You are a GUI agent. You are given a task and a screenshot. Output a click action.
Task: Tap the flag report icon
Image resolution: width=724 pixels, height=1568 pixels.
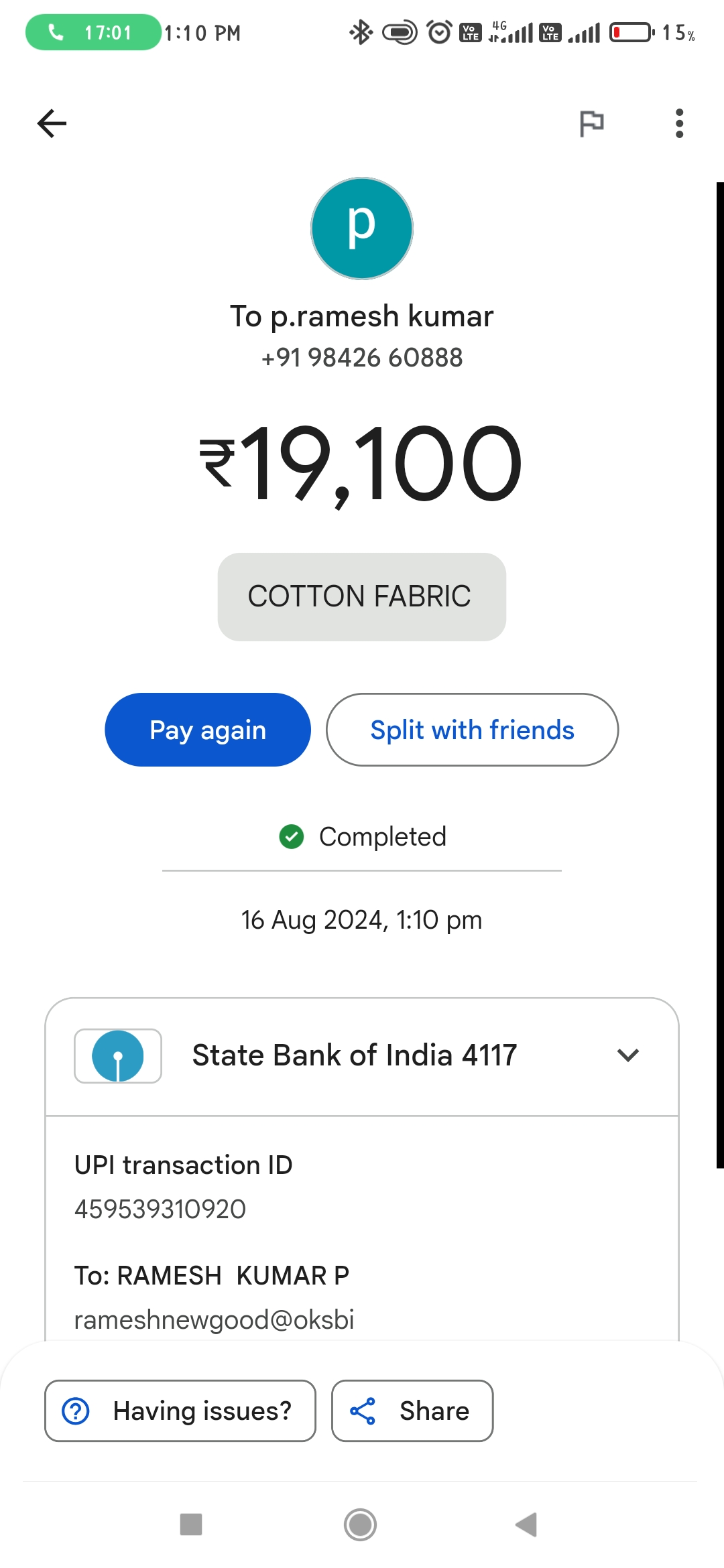pyautogui.click(x=591, y=123)
